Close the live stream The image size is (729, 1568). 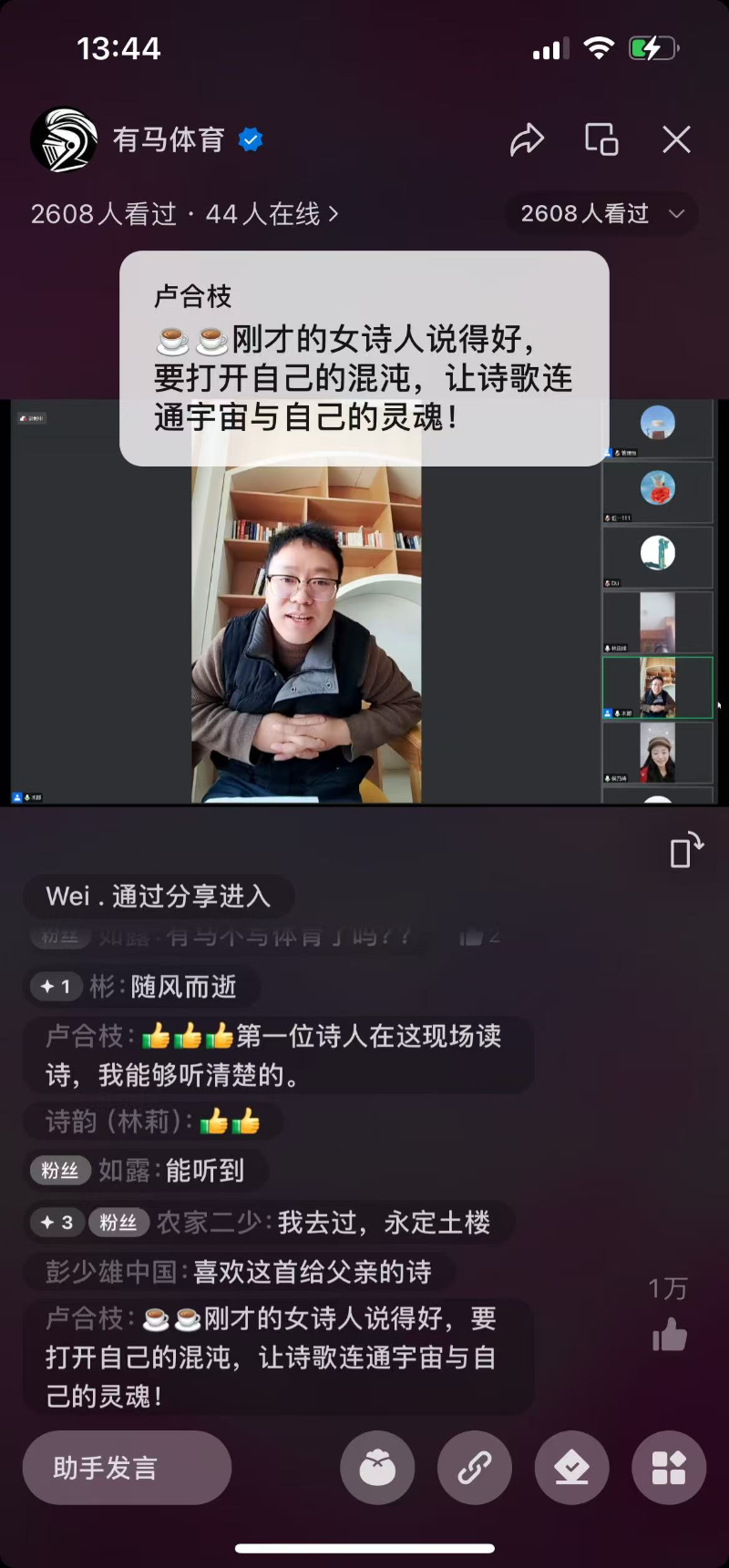(676, 140)
